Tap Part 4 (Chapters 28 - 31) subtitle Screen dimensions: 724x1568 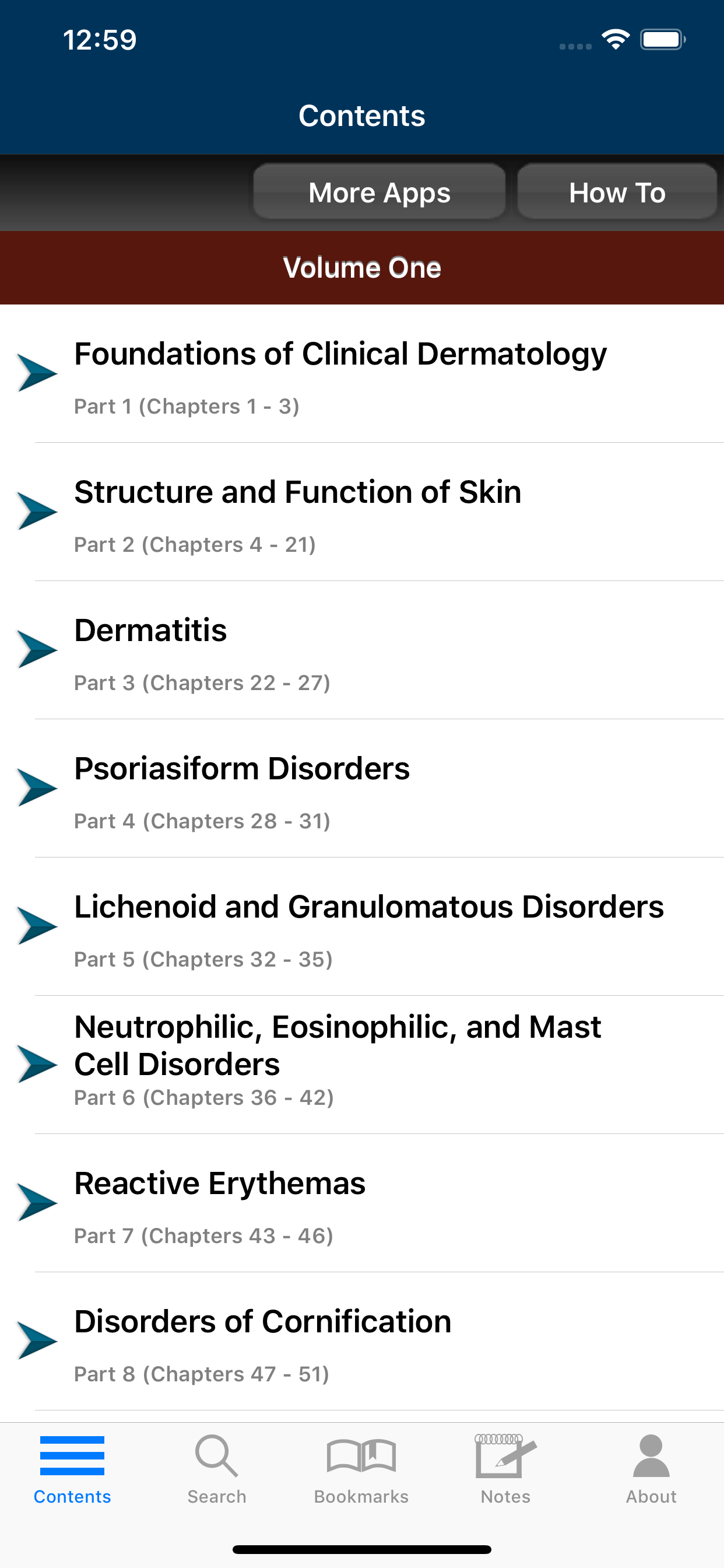click(203, 821)
